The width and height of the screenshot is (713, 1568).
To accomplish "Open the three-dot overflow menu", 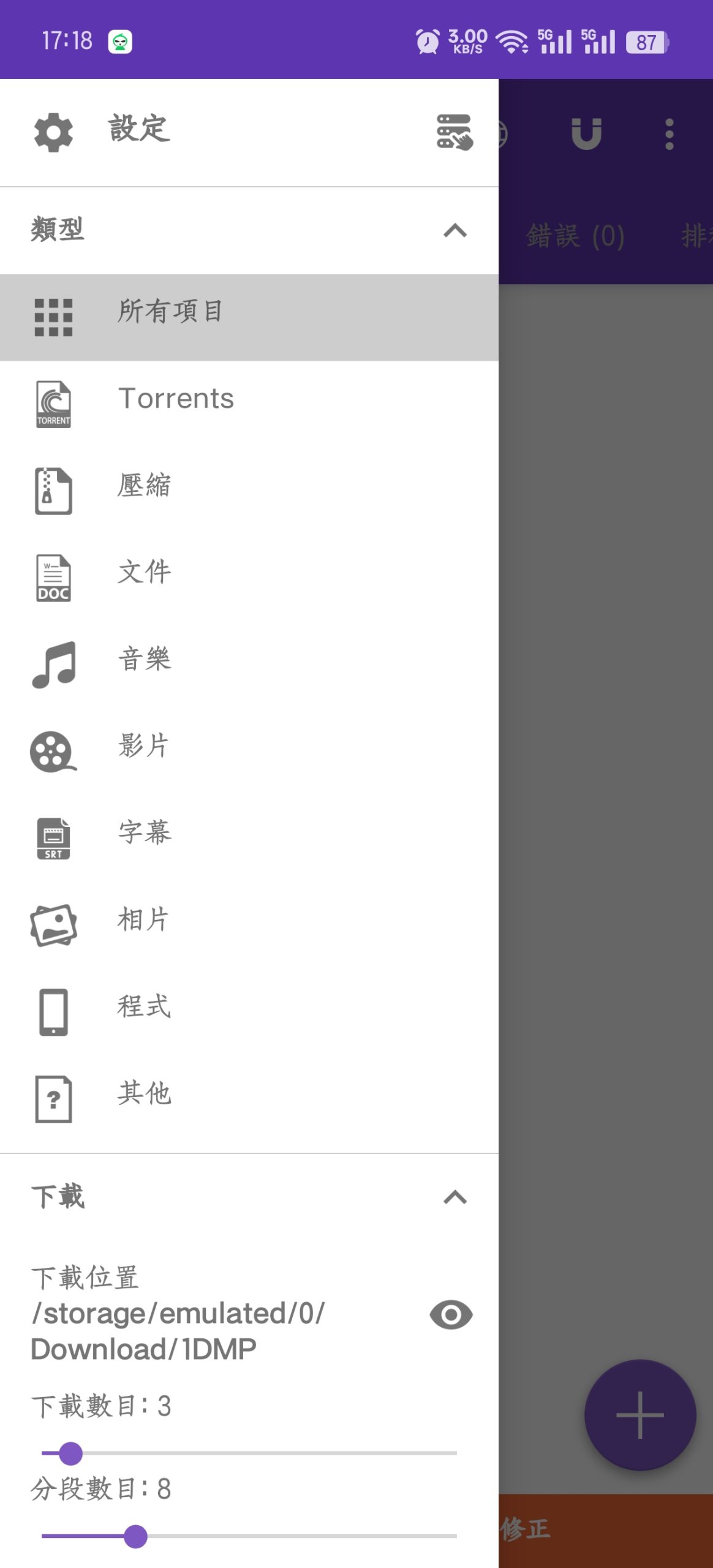I will [669, 134].
